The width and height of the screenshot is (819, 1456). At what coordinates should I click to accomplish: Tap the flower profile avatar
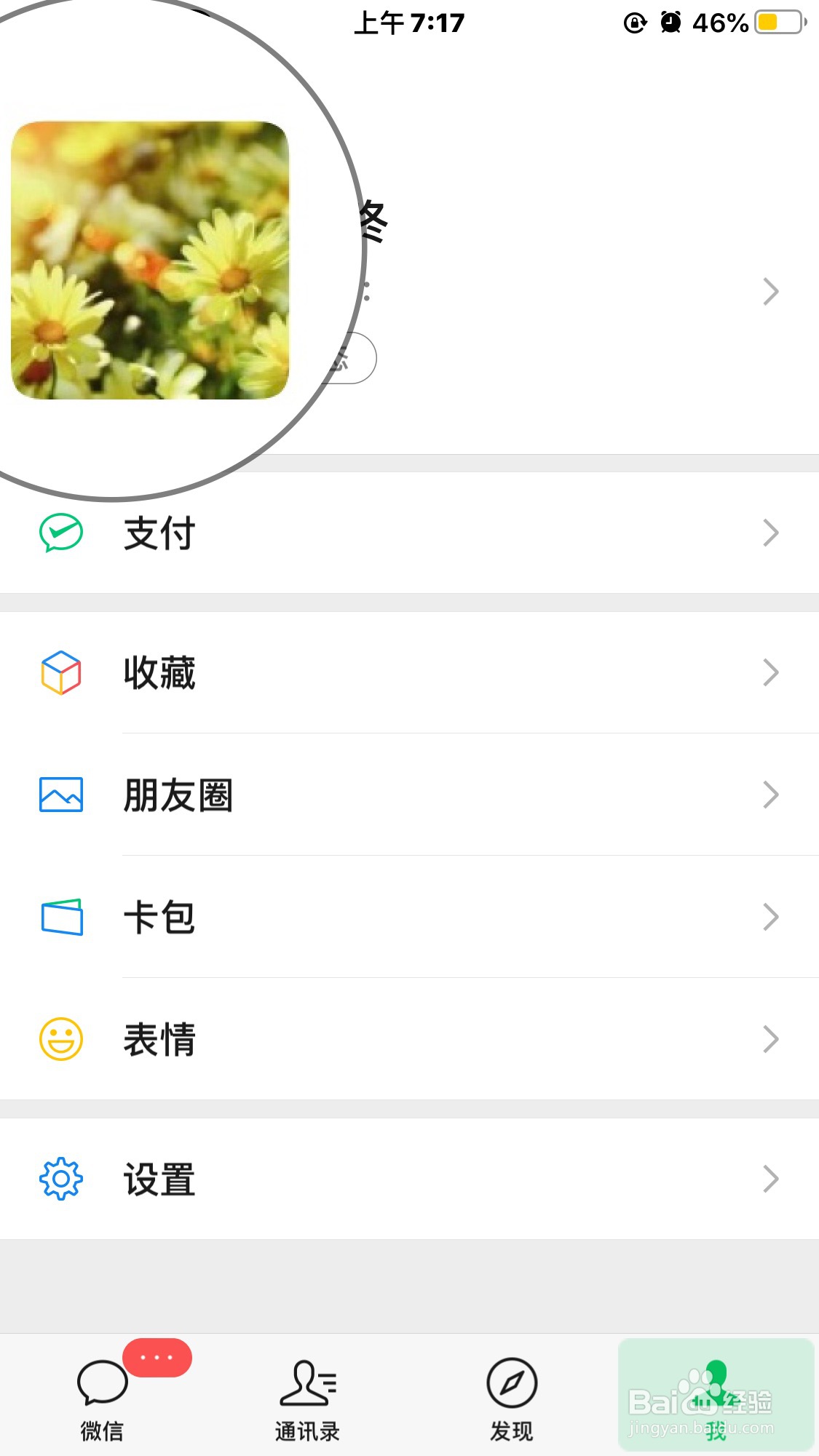150,260
